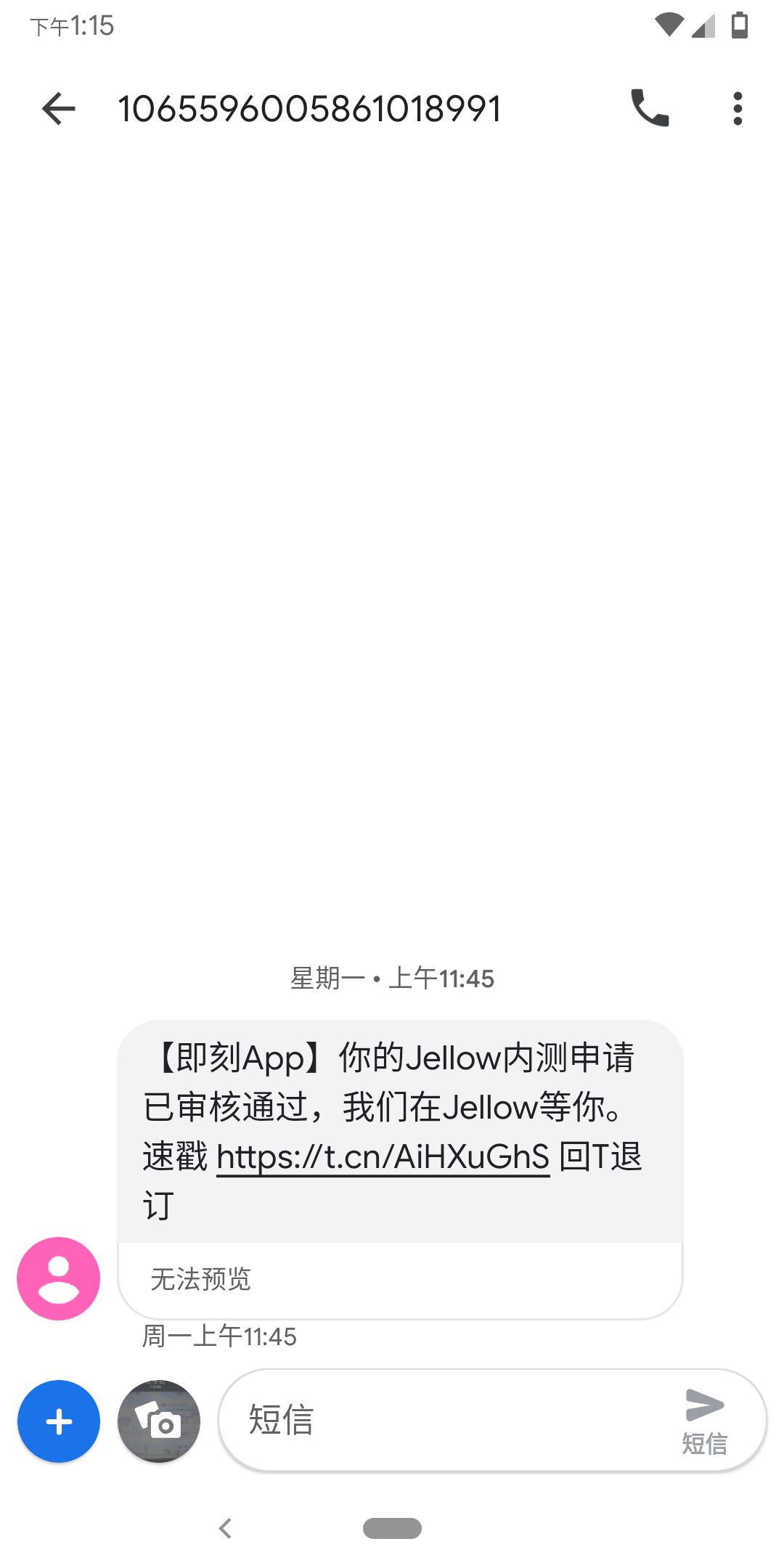Screen dimensions: 784x1568
Task: Go back to the conversation list
Action: [x=59, y=109]
